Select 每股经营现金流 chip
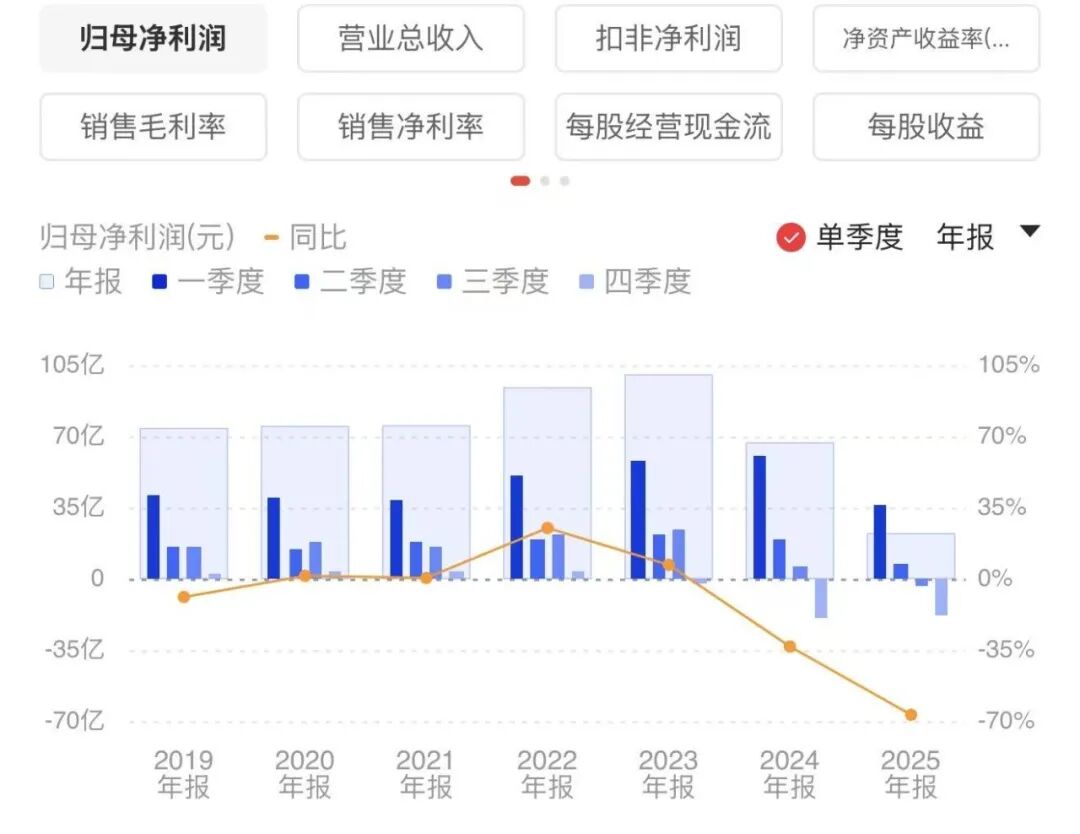Image resolution: width=1080 pixels, height=834 pixels. click(668, 127)
